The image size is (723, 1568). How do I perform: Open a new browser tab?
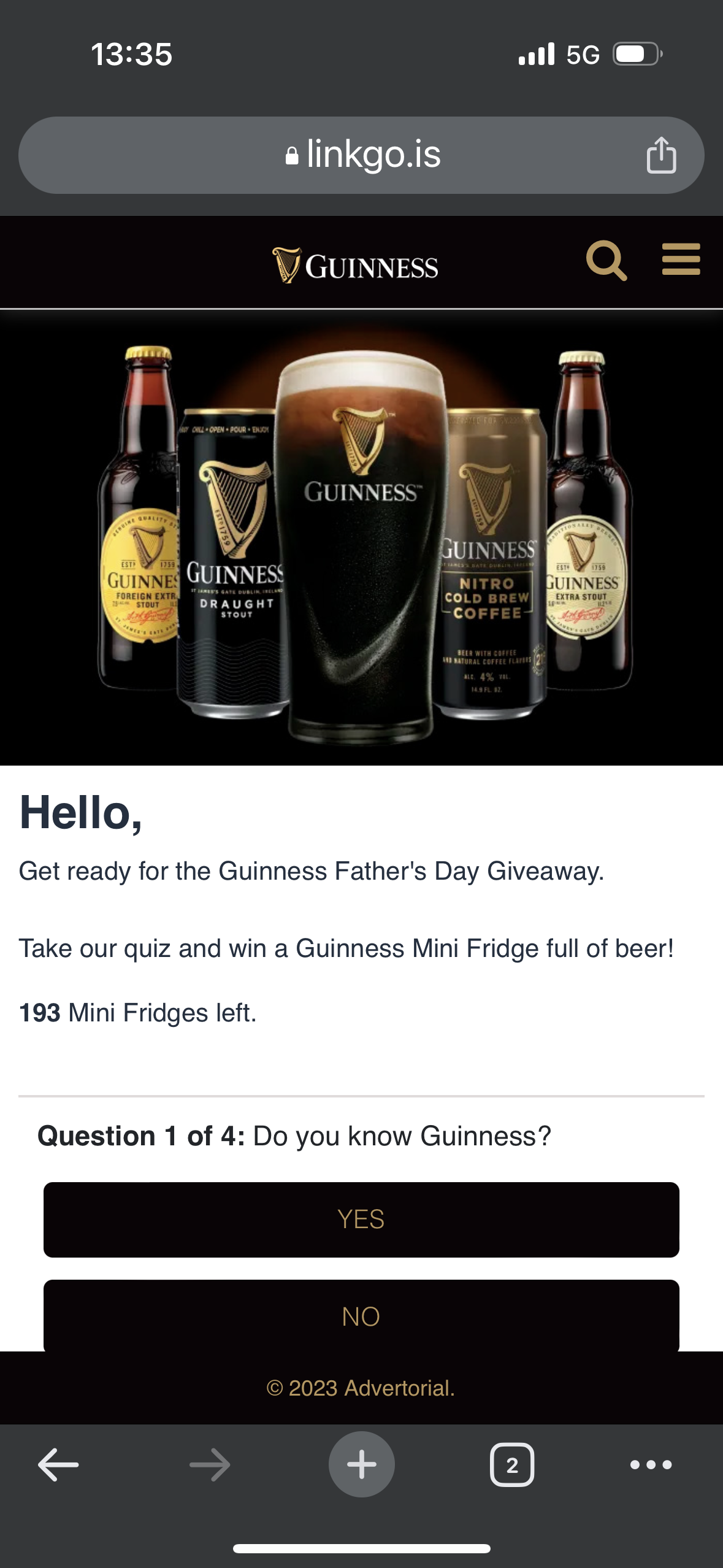click(362, 1464)
